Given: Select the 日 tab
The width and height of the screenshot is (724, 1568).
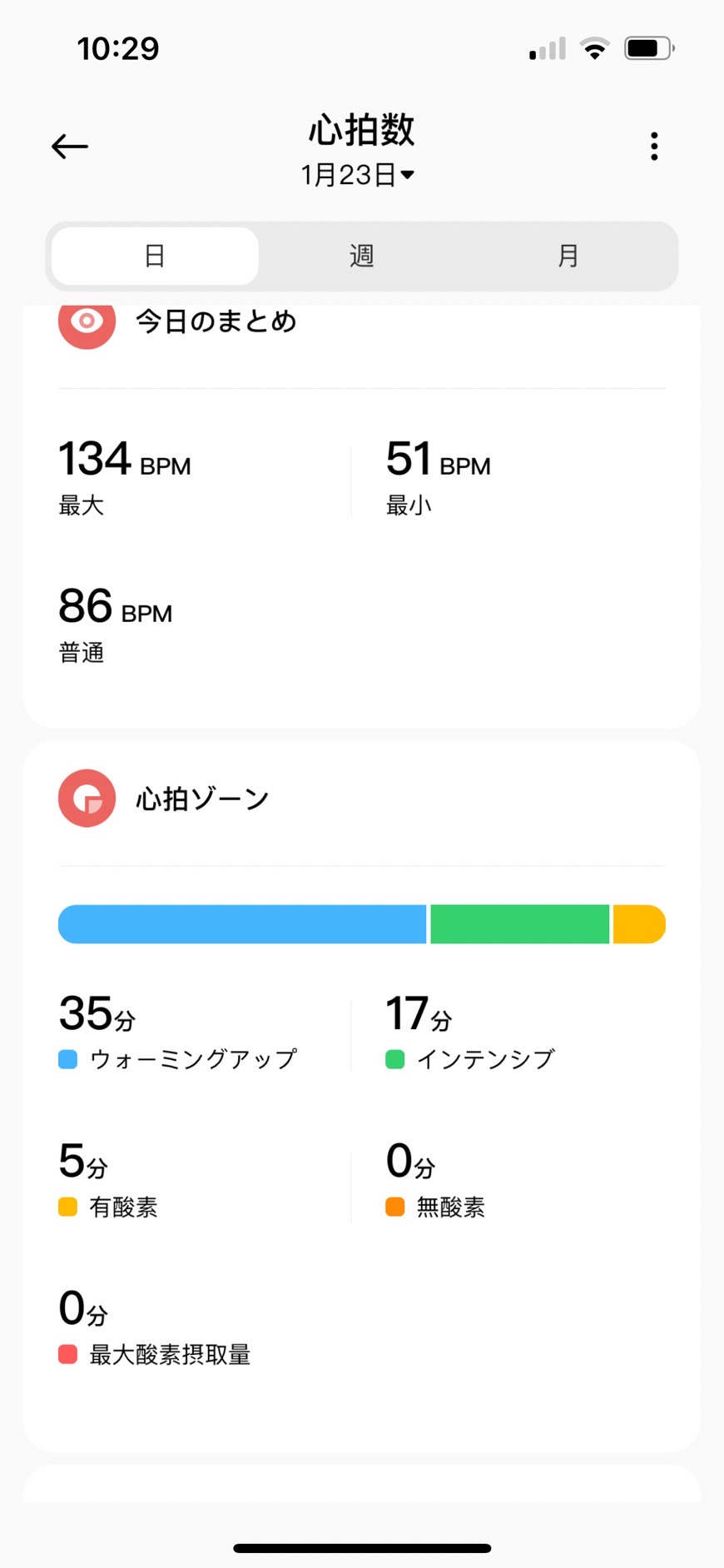Looking at the screenshot, I should pyautogui.click(x=155, y=256).
